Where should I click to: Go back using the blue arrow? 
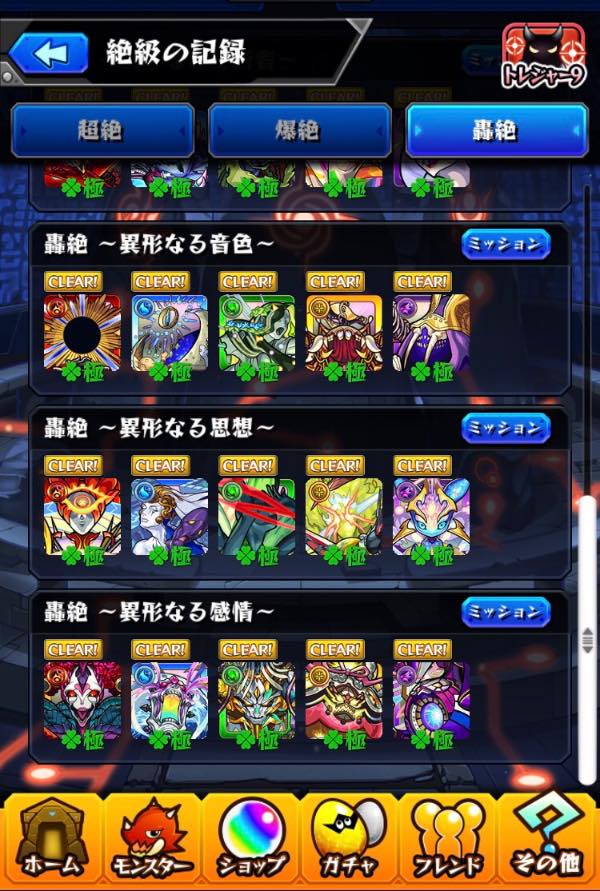click(48, 52)
